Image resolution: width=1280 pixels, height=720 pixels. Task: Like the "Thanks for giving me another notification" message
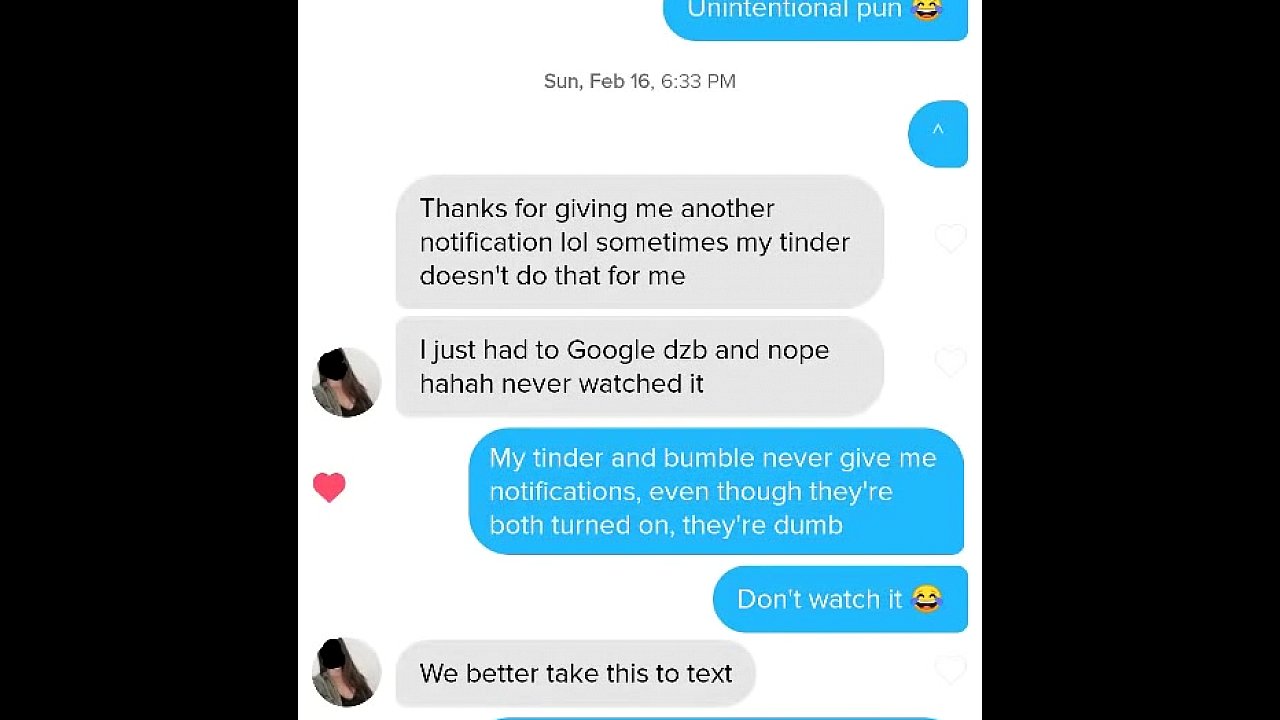(x=950, y=239)
